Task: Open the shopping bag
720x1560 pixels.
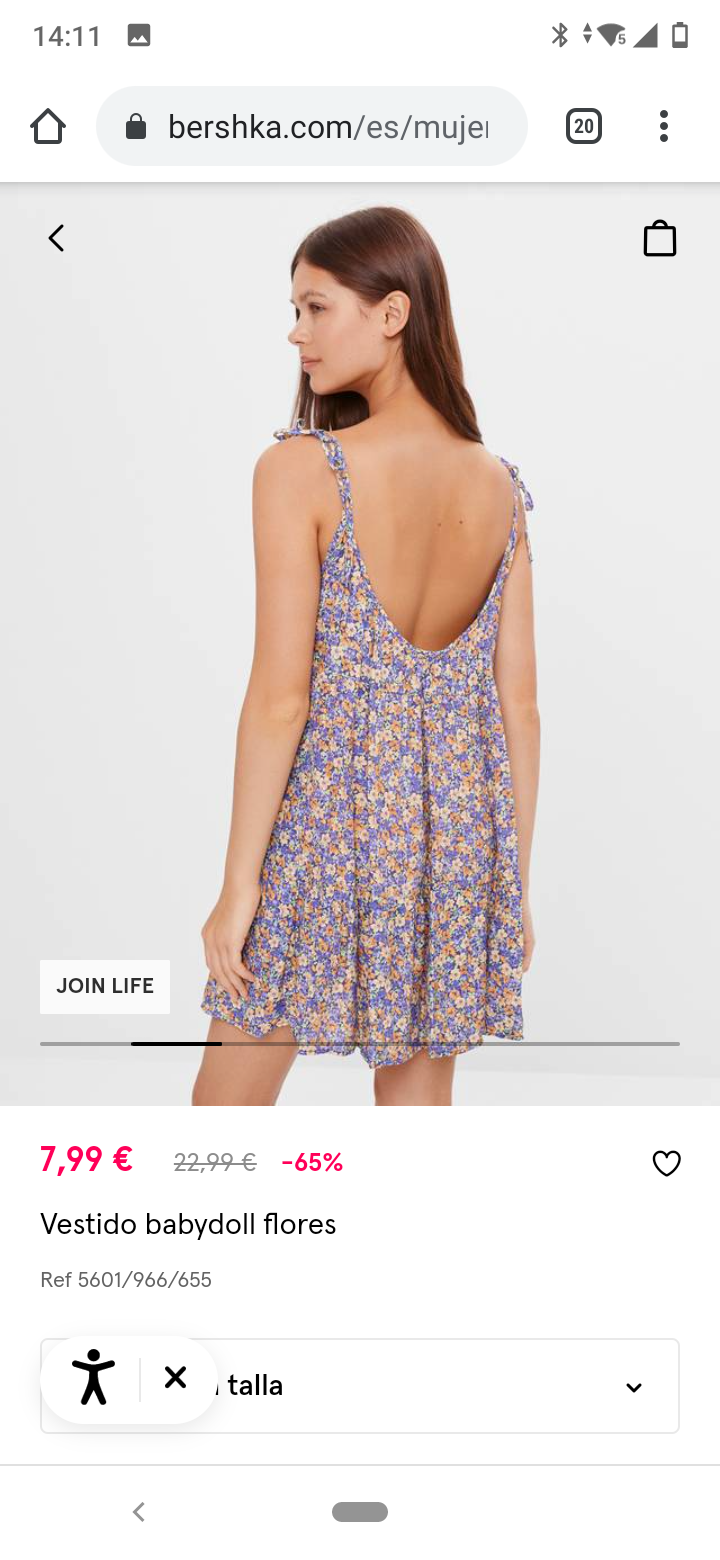Action: pyautogui.click(x=659, y=239)
